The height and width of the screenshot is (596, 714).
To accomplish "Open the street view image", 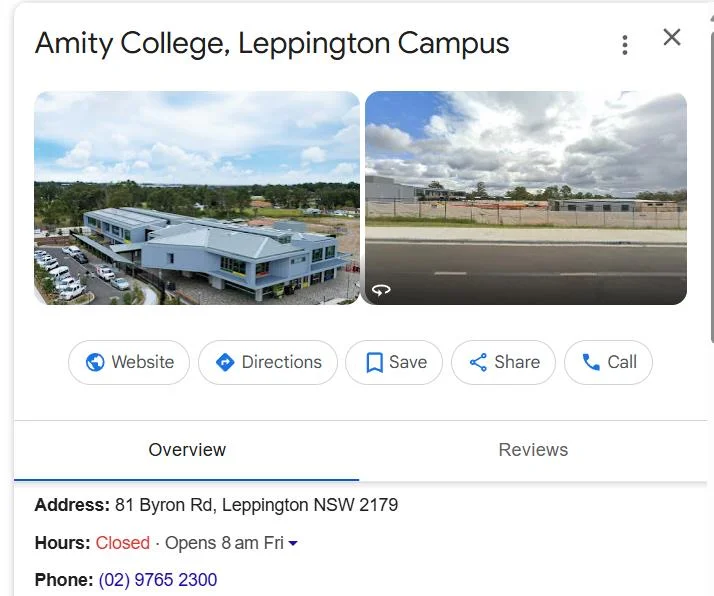I will (x=526, y=198).
